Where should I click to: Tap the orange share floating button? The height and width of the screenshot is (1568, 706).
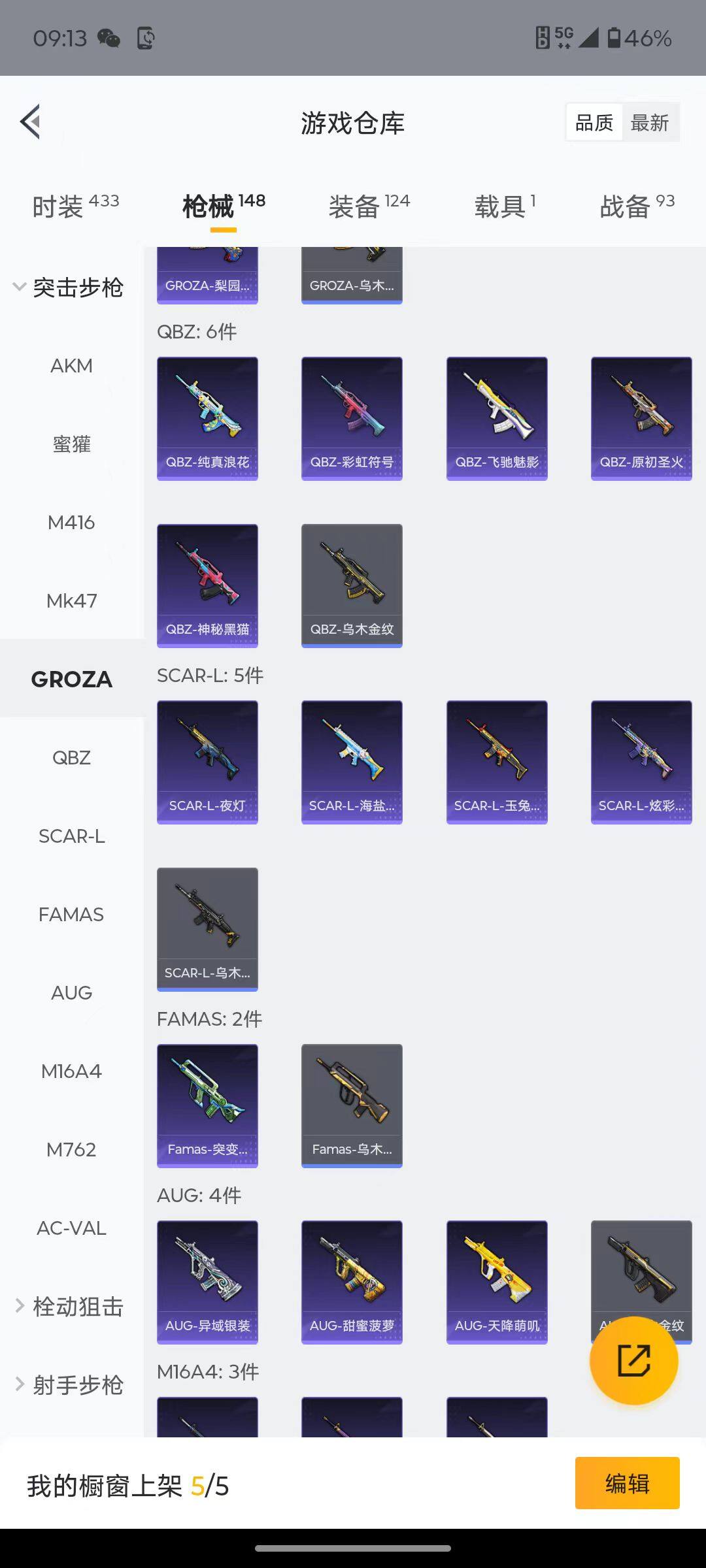pyautogui.click(x=633, y=1361)
